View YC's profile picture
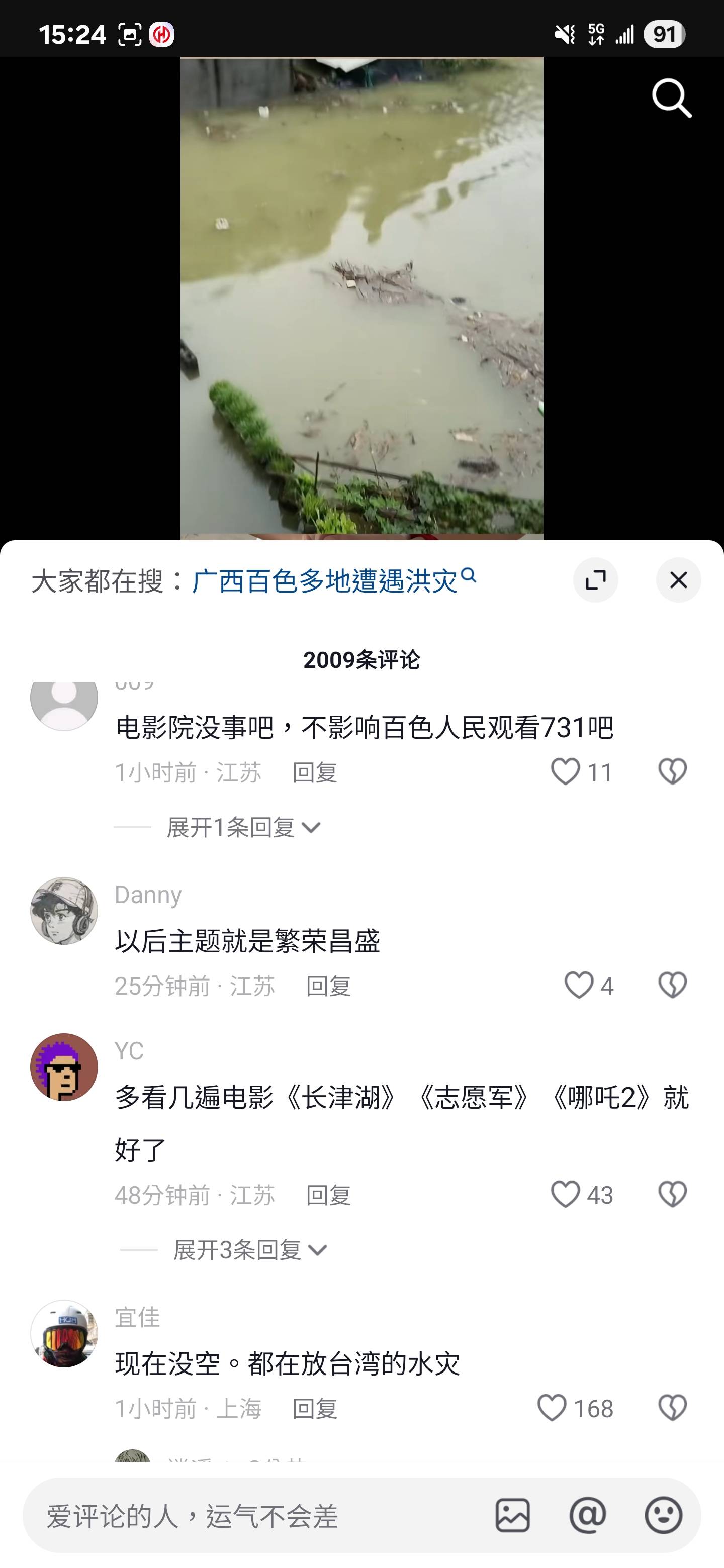Image resolution: width=724 pixels, height=1568 pixels. pos(64,1067)
